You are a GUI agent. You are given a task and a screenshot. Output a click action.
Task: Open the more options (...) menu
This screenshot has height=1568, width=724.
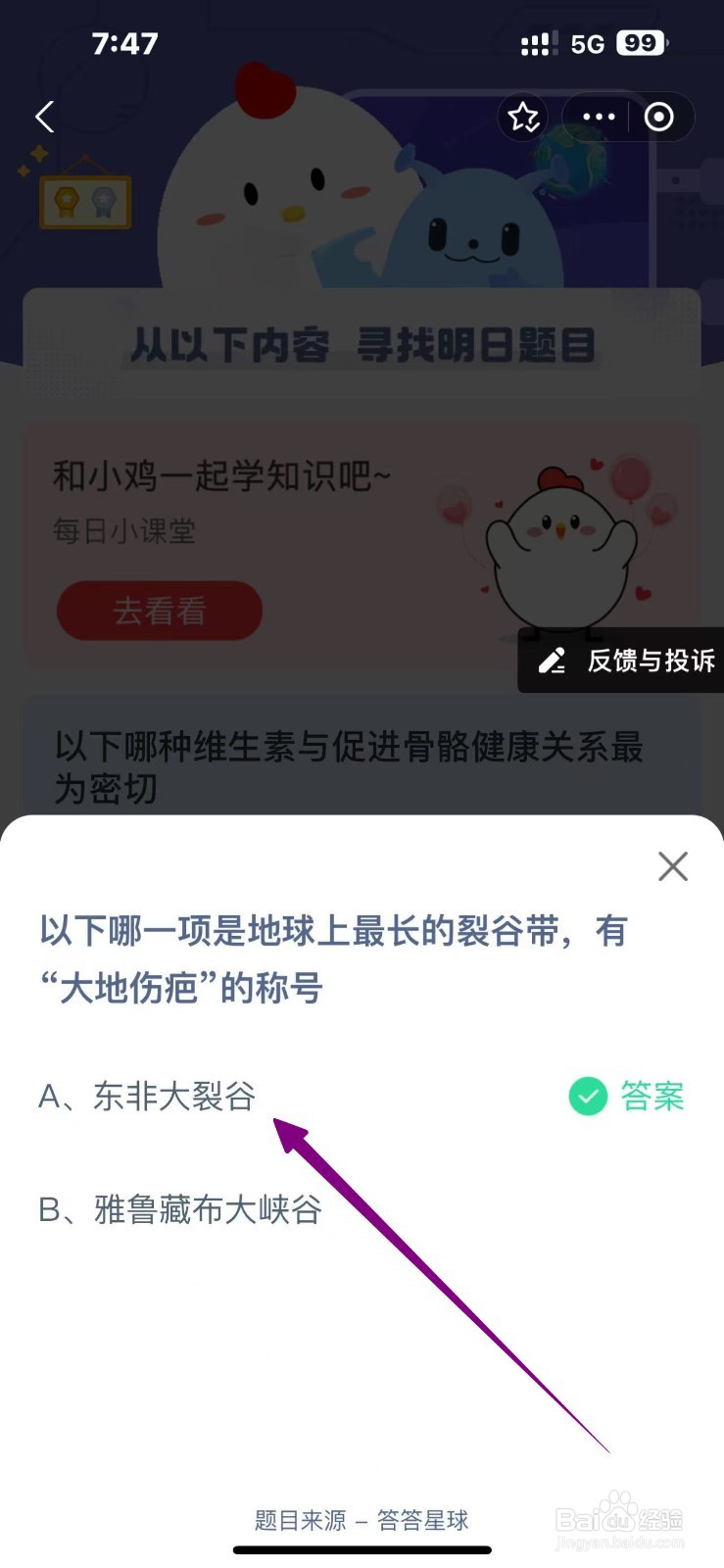pos(596,117)
